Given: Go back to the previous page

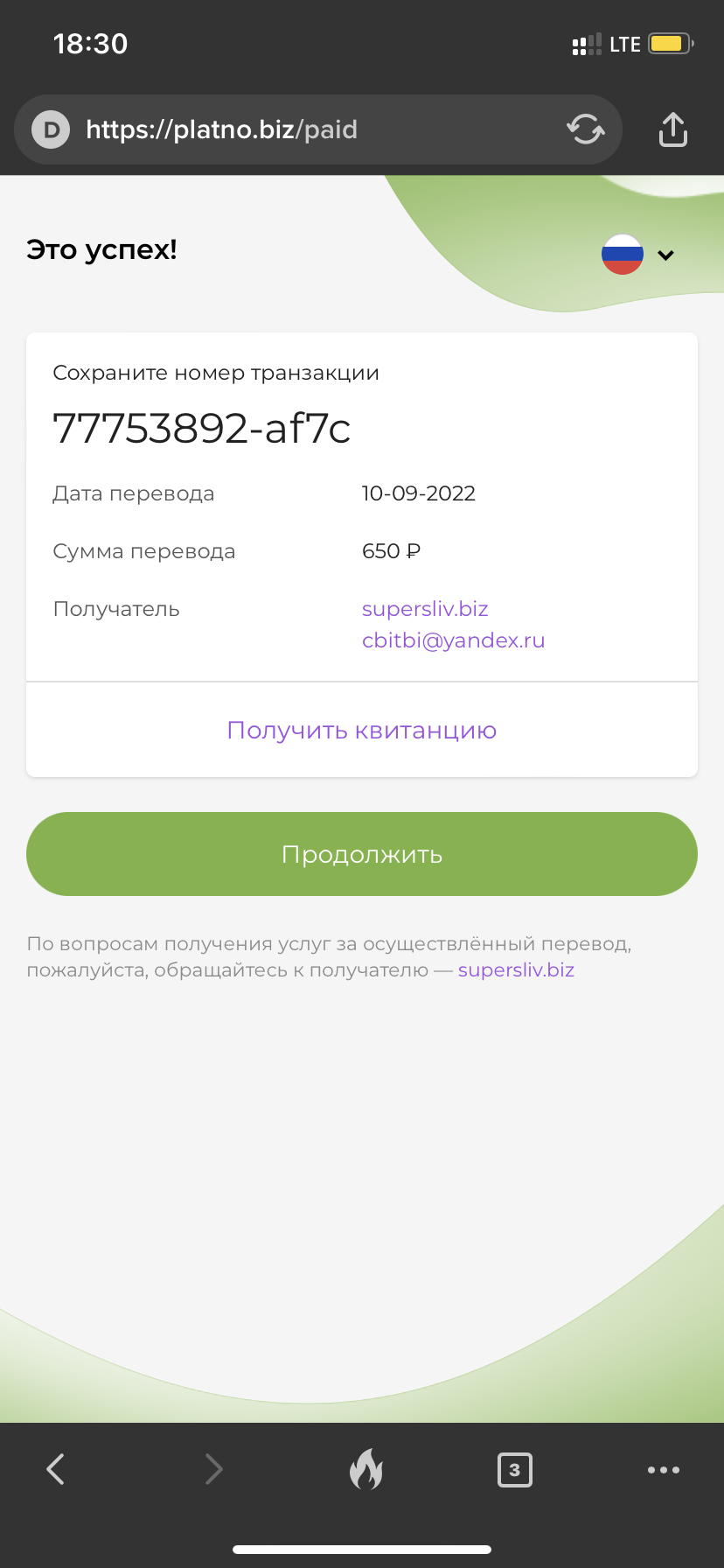Looking at the screenshot, I should click(x=56, y=1469).
